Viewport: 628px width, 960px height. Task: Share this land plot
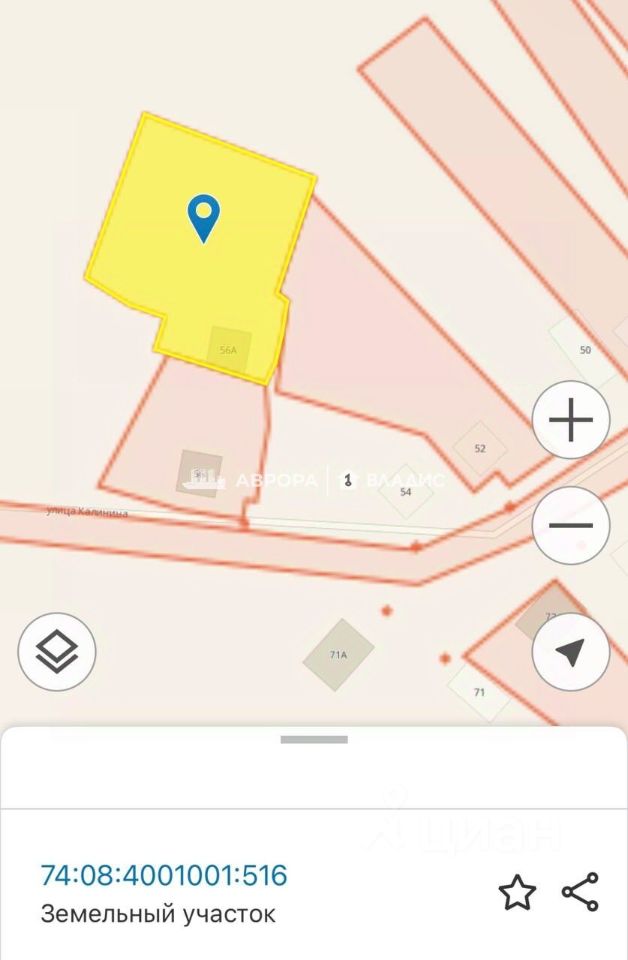coord(580,892)
